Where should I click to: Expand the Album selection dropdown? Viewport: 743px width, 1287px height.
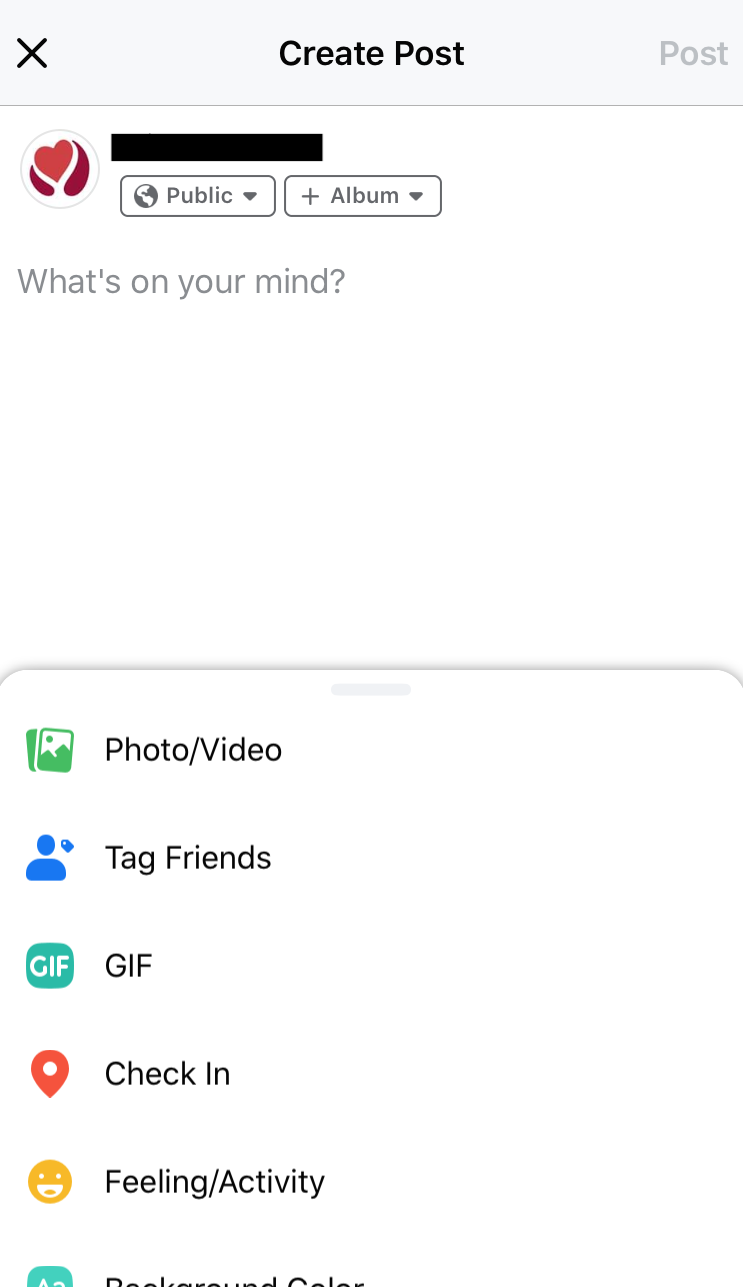click(362, 196)
